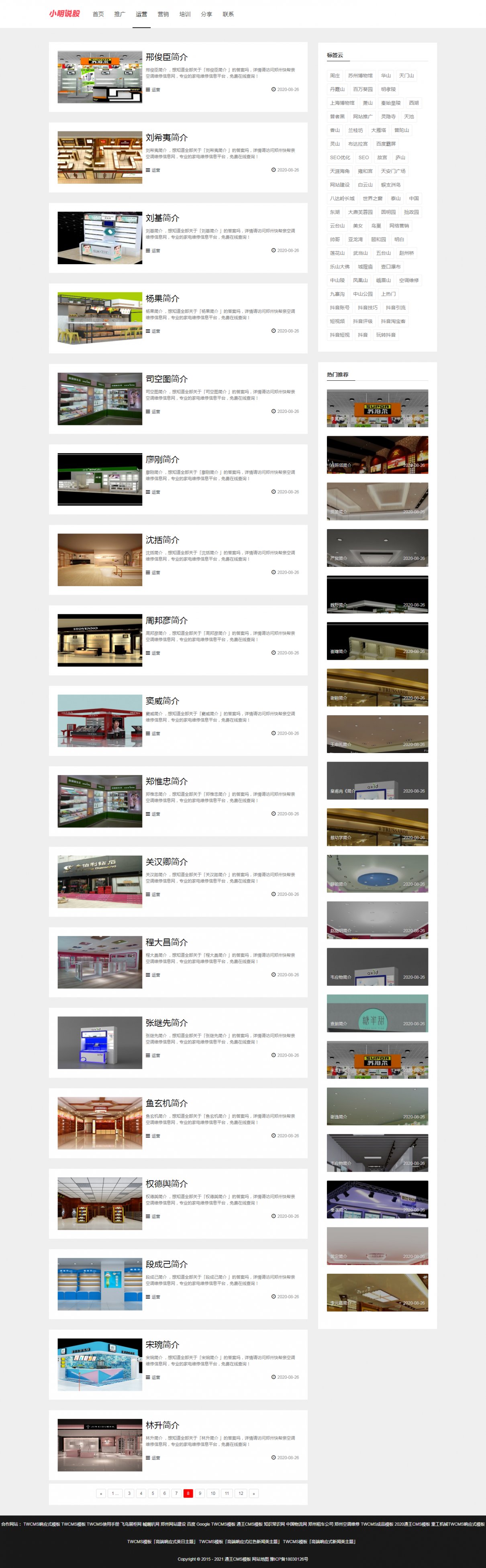This screenshot has height=1568, width=486.
Task: Open the 联系 page
Action: (228, 14)
